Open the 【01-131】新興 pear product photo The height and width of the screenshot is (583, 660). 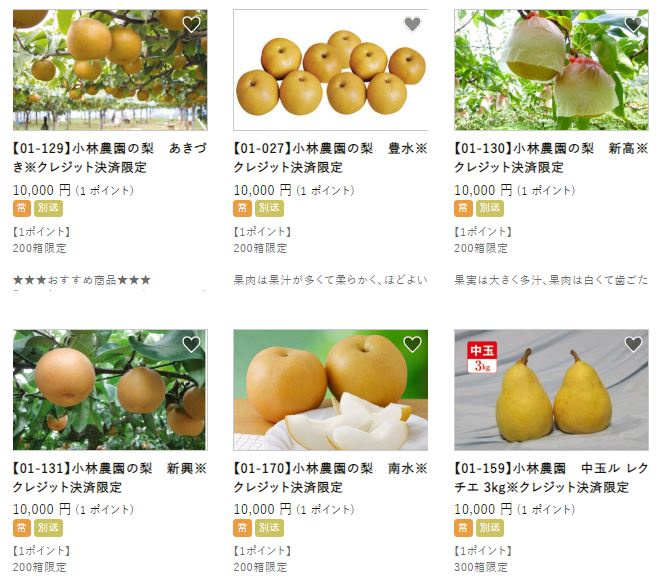(x=109, y=390)
